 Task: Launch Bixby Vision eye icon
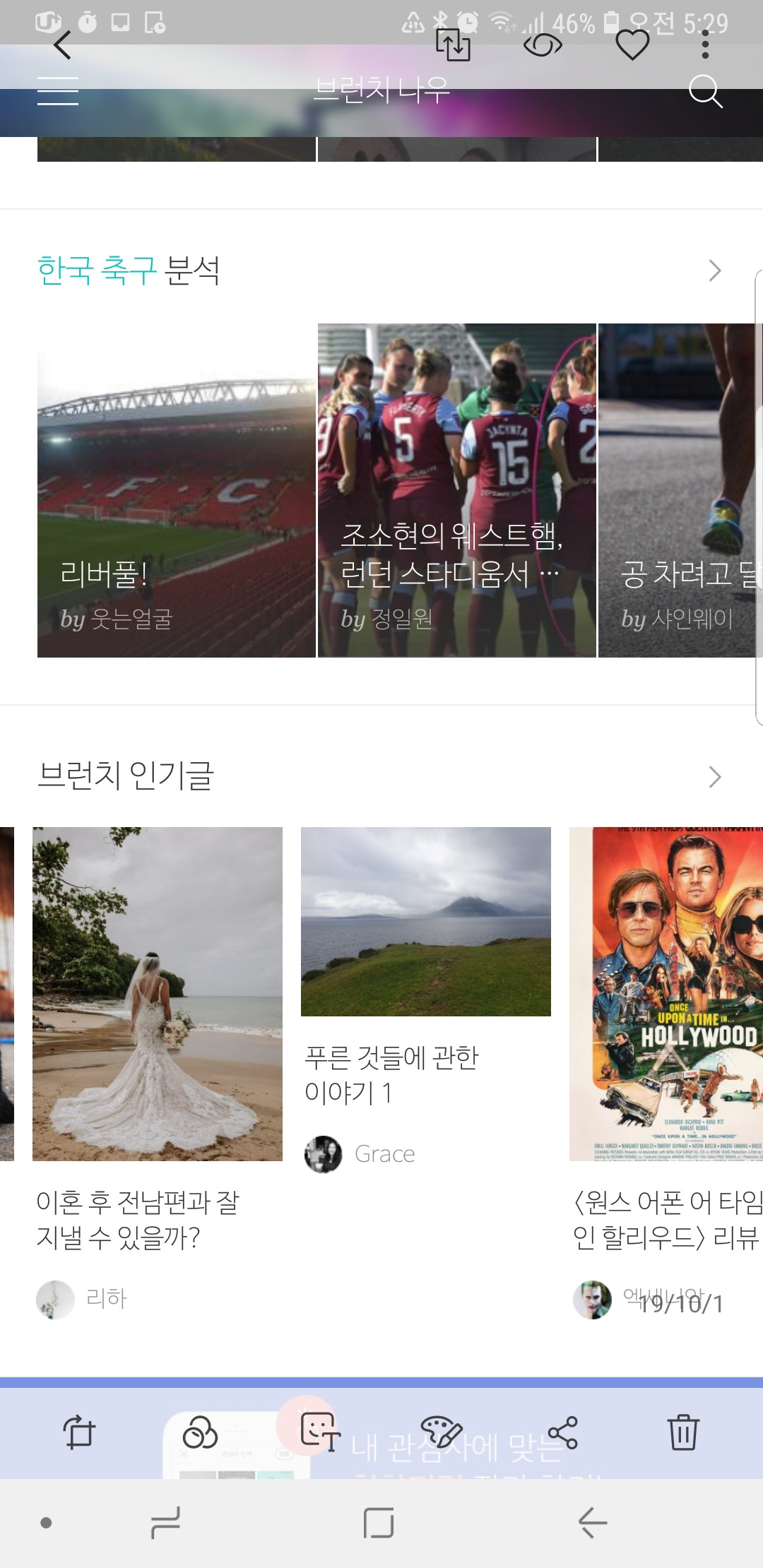(x=543, y=46)
